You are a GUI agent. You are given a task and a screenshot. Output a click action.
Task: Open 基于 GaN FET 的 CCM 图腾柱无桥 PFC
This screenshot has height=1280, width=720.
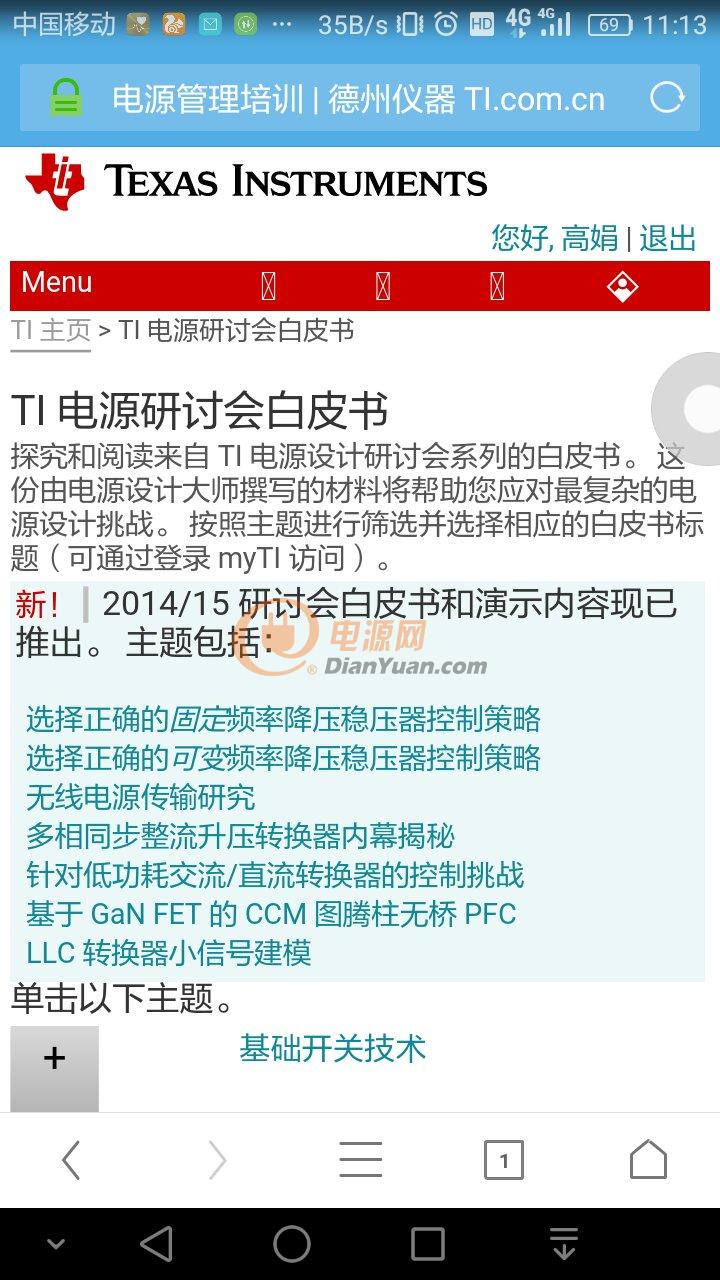[x=271, y=914]
